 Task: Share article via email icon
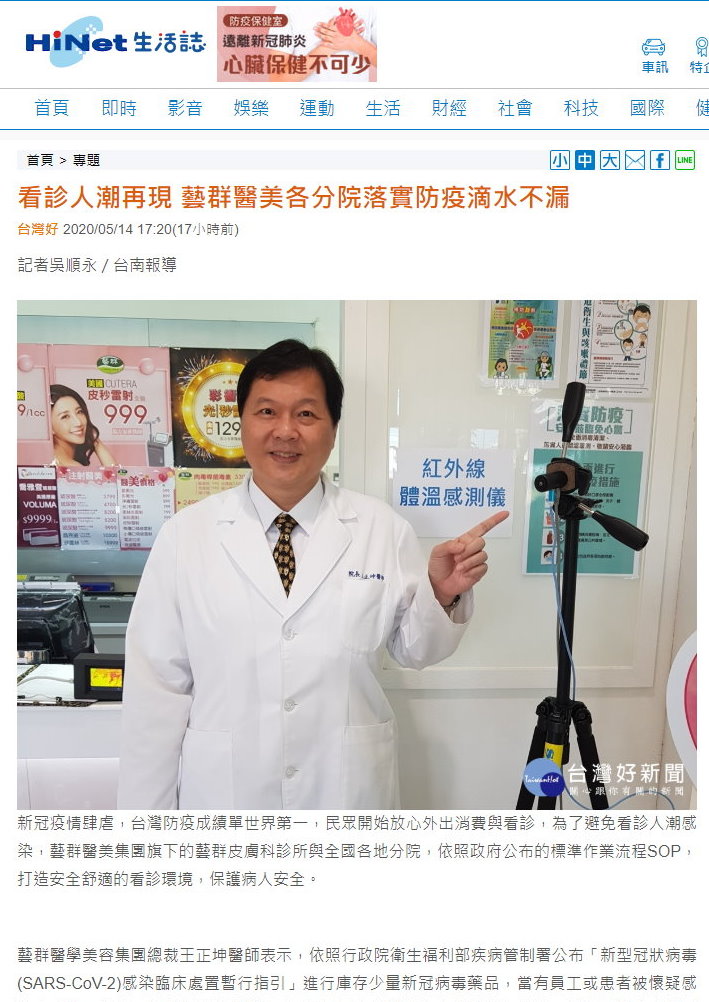635,160
